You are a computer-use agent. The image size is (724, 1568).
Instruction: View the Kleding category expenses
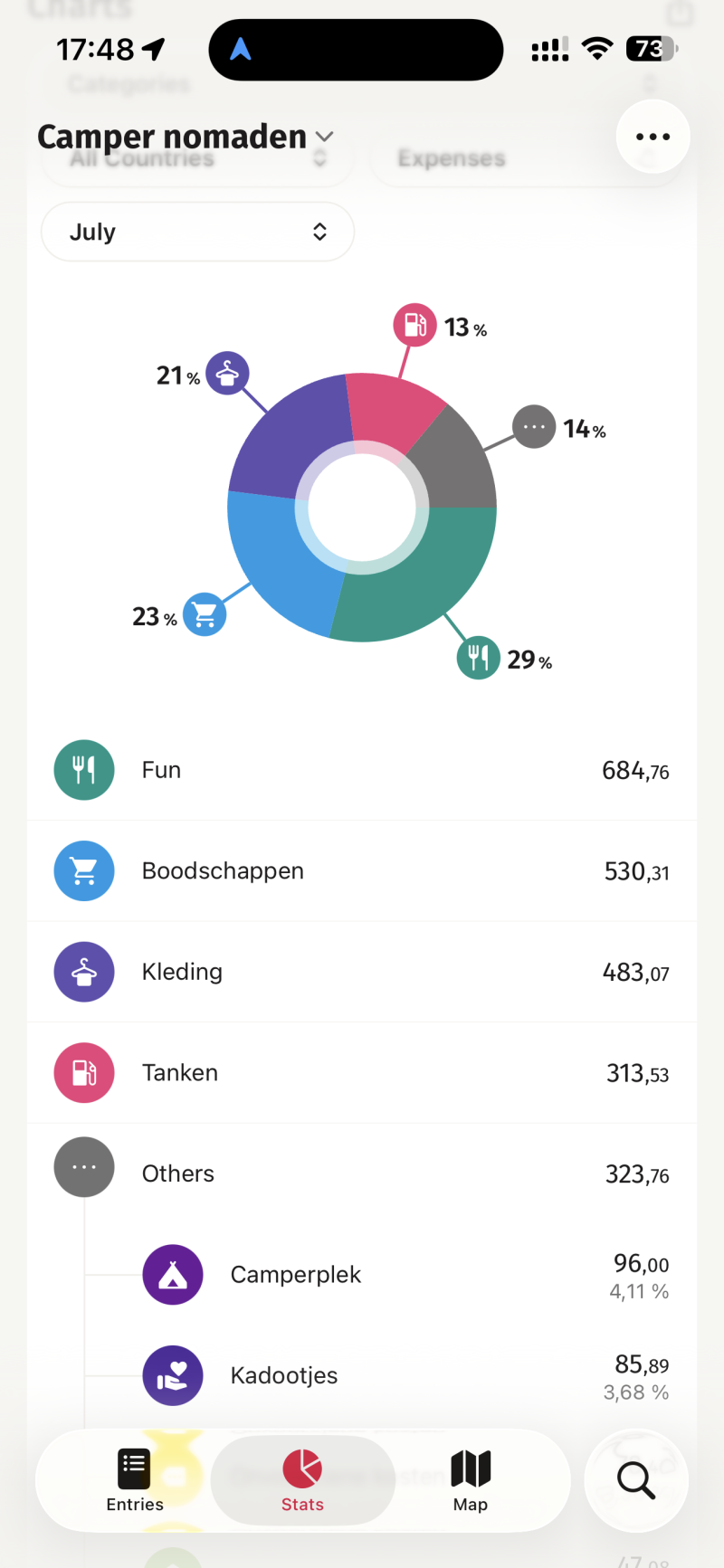362,972
